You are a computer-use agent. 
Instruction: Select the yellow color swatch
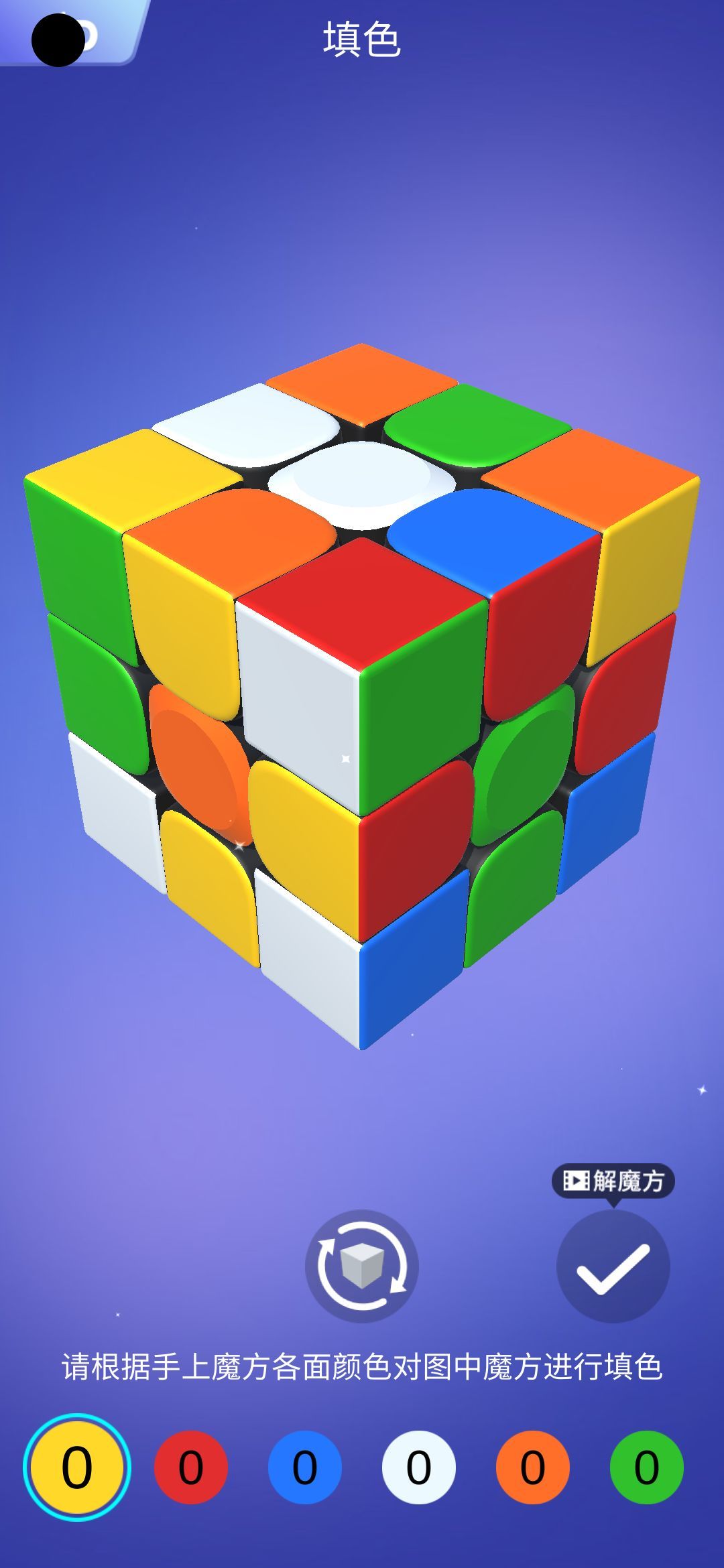pyautogui.click(x=77, y=1467)
